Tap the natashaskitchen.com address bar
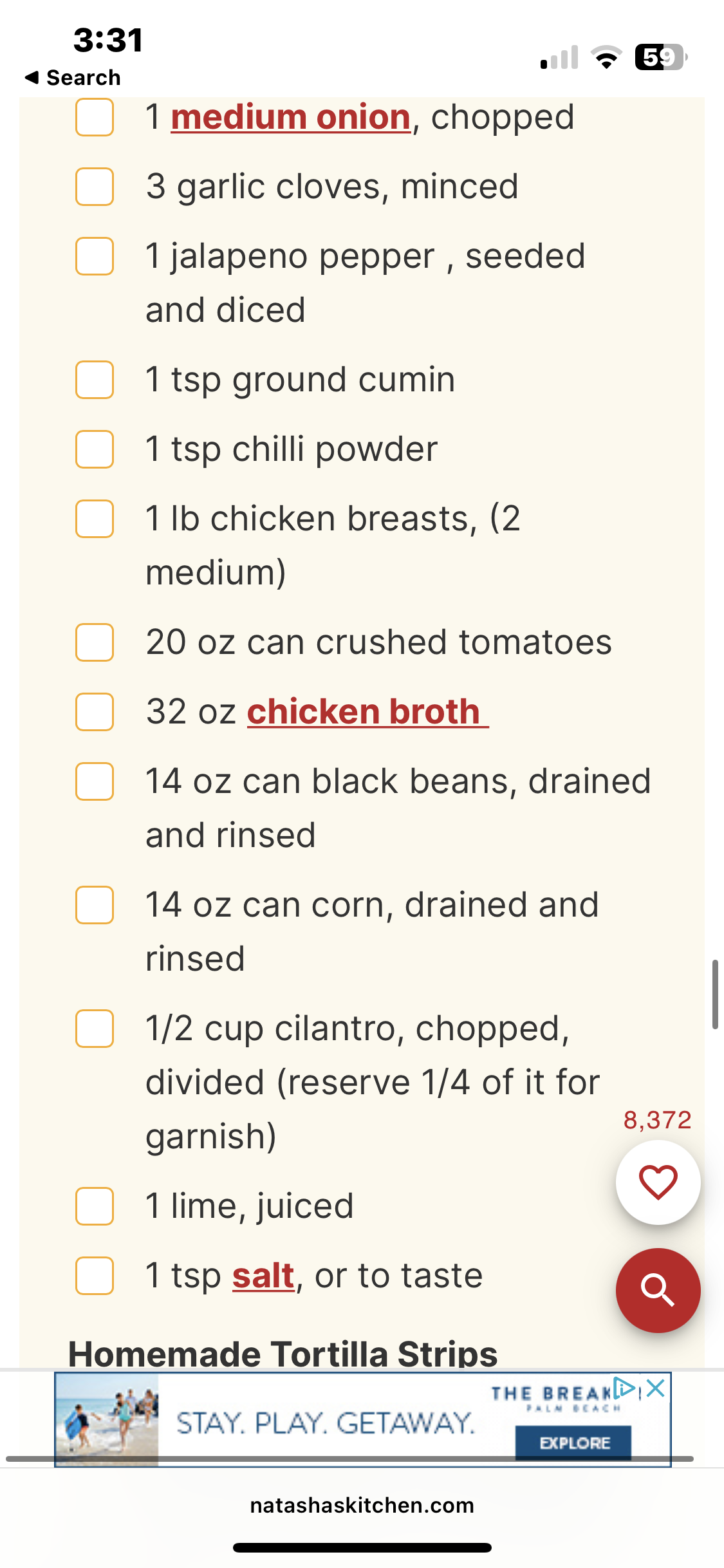724x1568 pixels. (x=362, y=1505)
